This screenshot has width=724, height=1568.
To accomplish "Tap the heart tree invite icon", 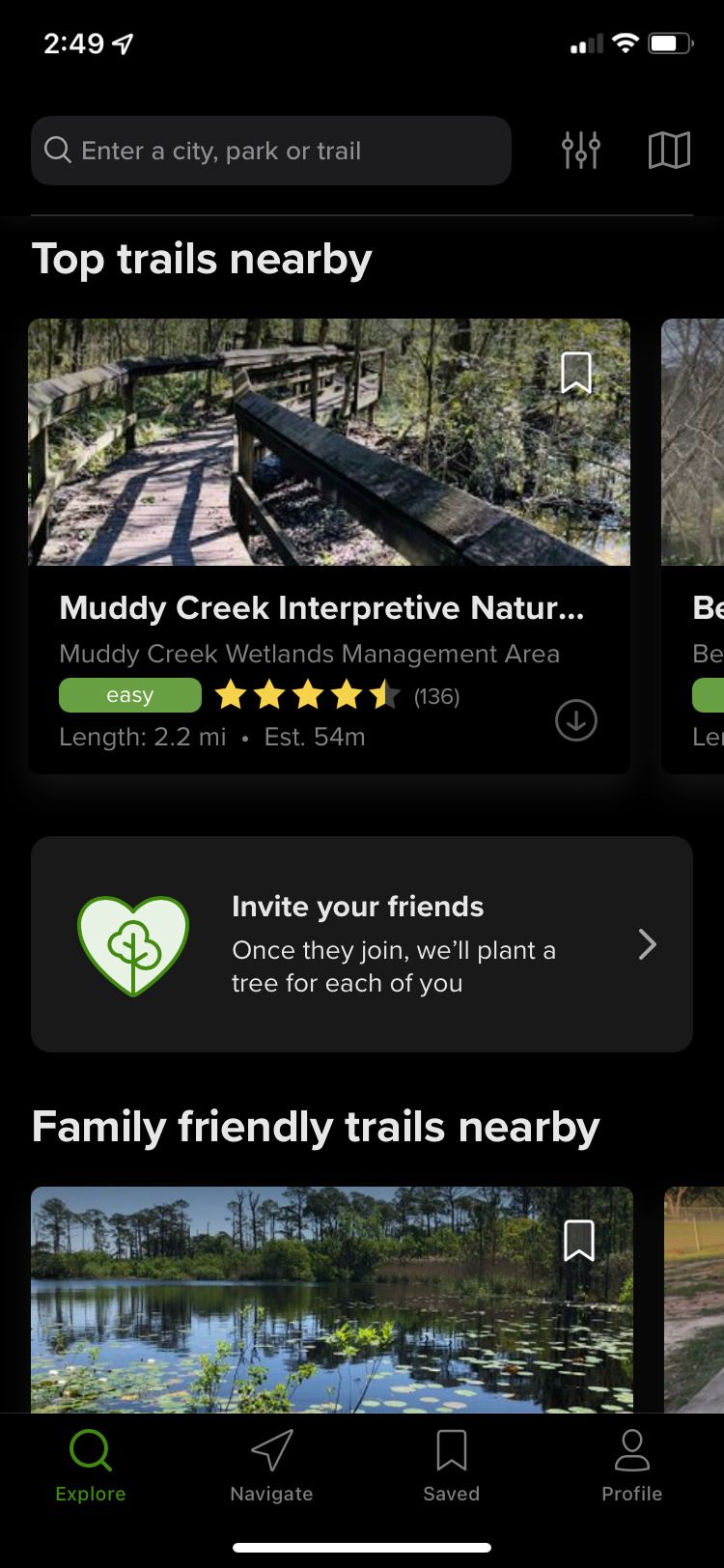I will [x=133, y=944].
